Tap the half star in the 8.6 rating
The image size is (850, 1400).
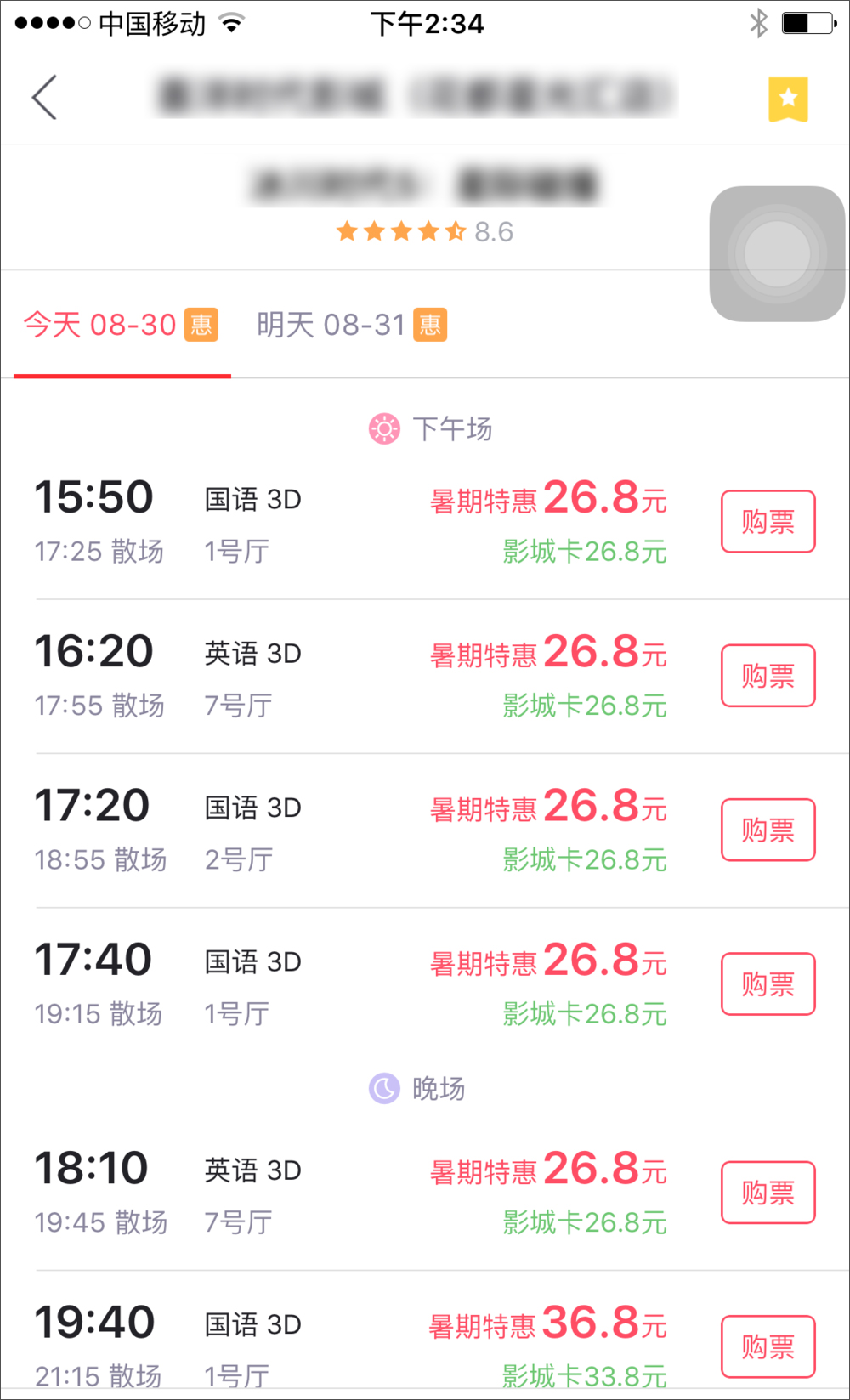[456, 230]
